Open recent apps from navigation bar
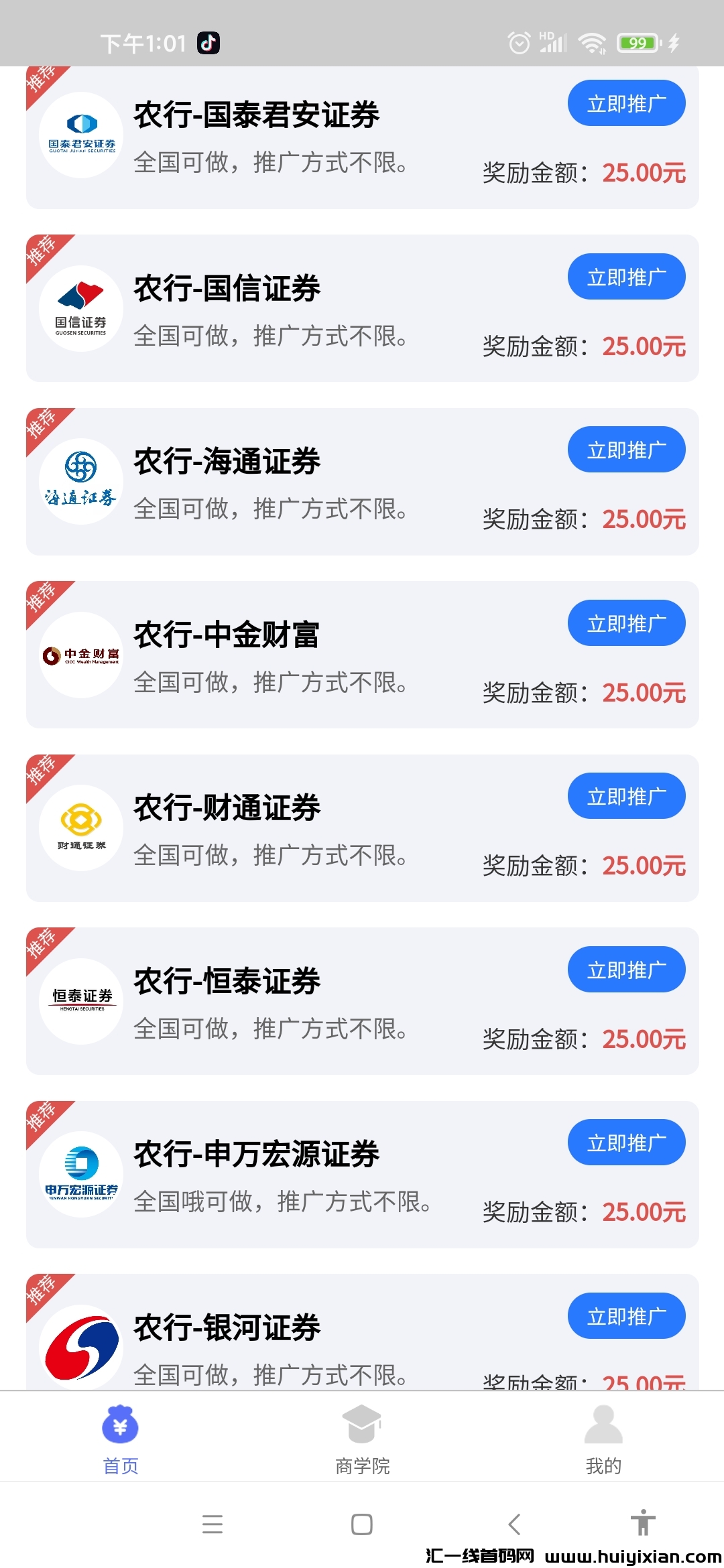This screenshot has height=1568, width=724. coord(213,1524)
